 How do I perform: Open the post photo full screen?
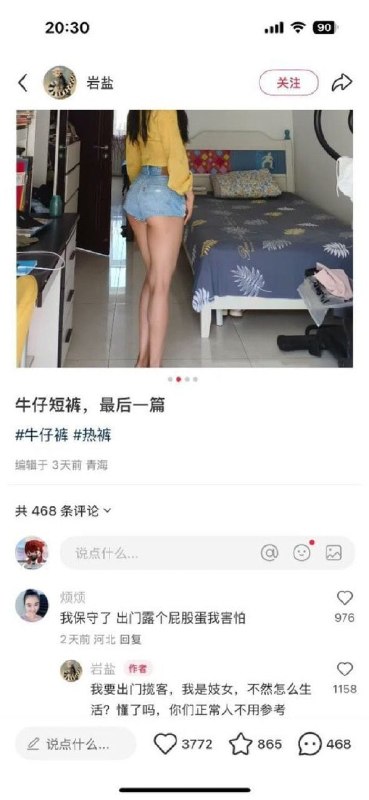(184, 238)
